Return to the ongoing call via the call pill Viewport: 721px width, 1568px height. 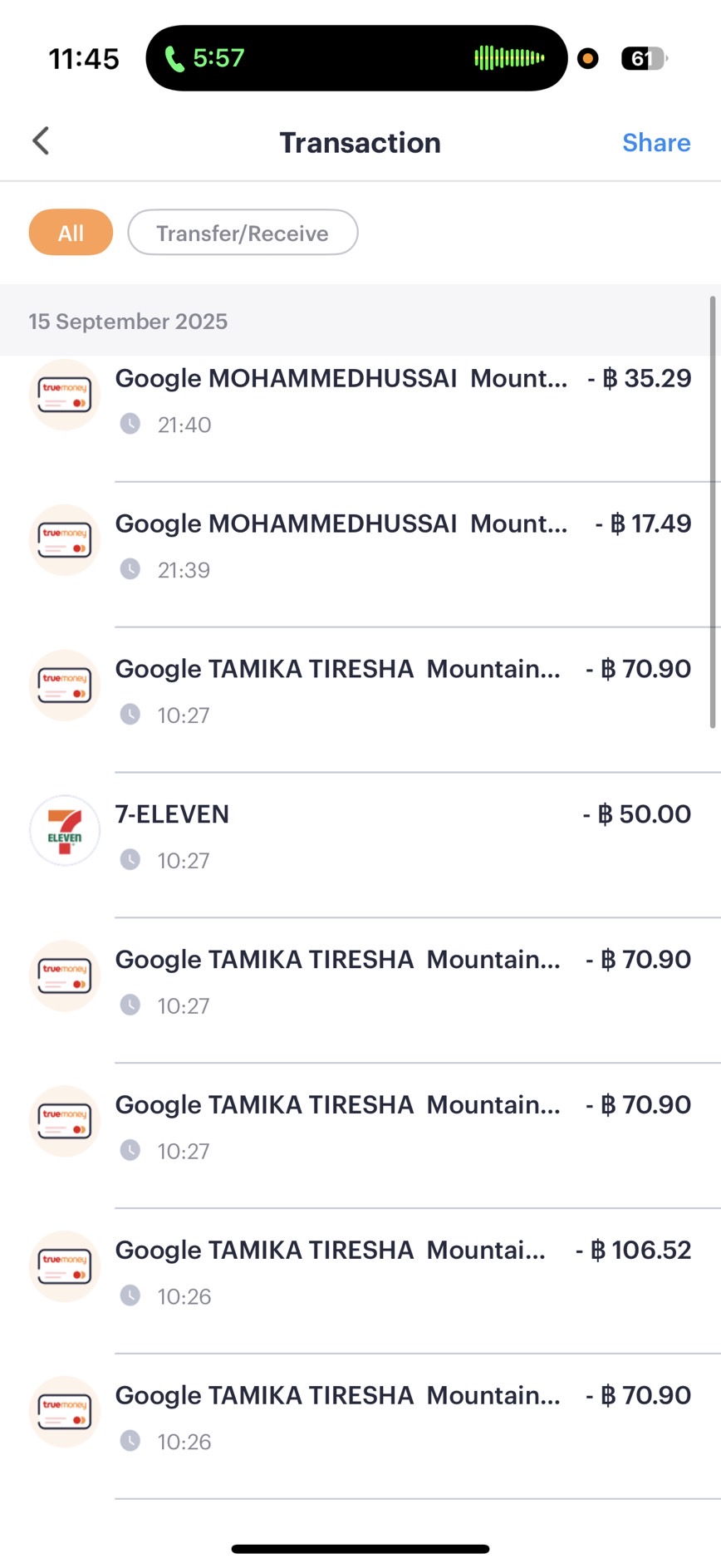[x=356, y=58]
